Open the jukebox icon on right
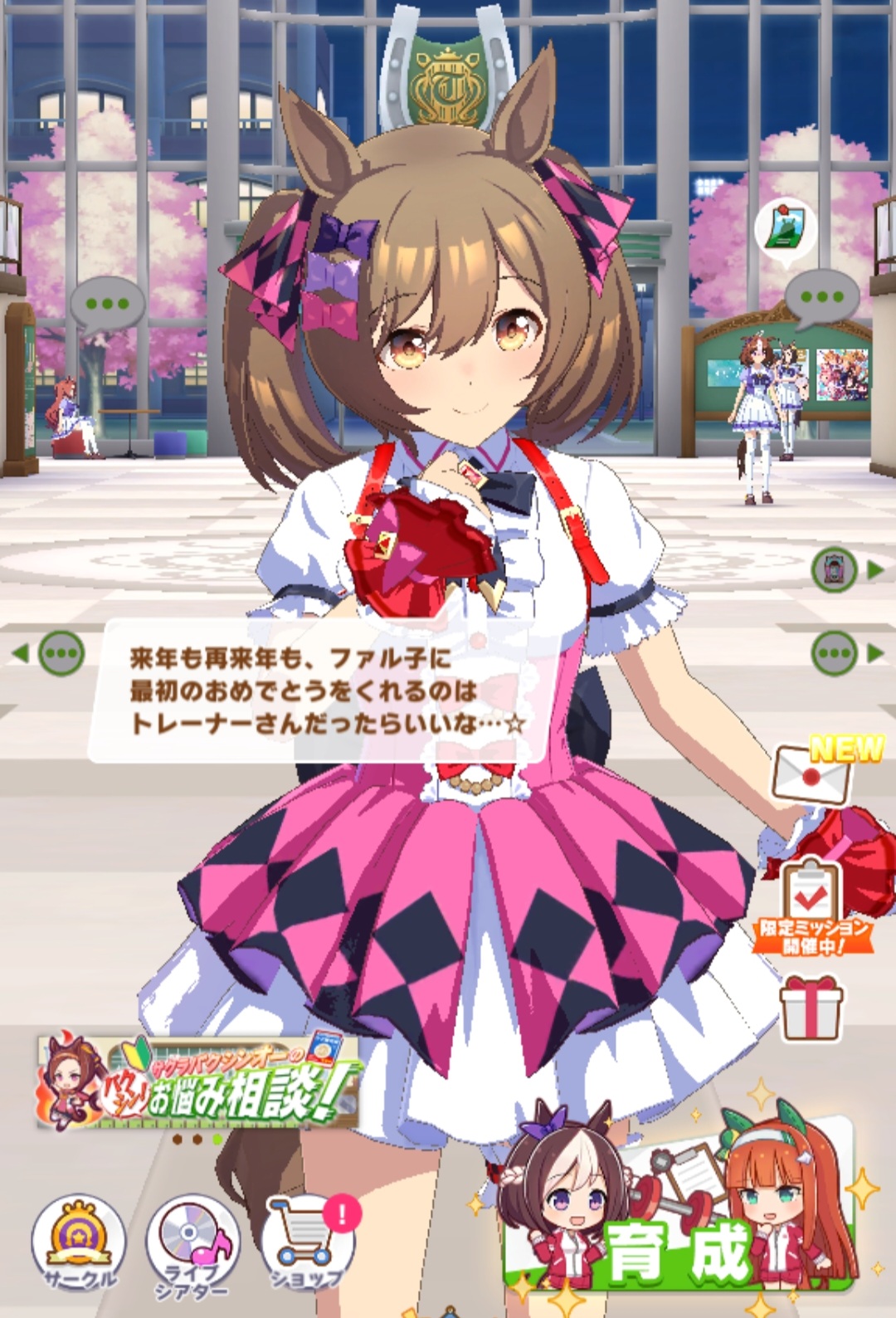This screenshot has height=1318, width=896. [x=846, y=569]
